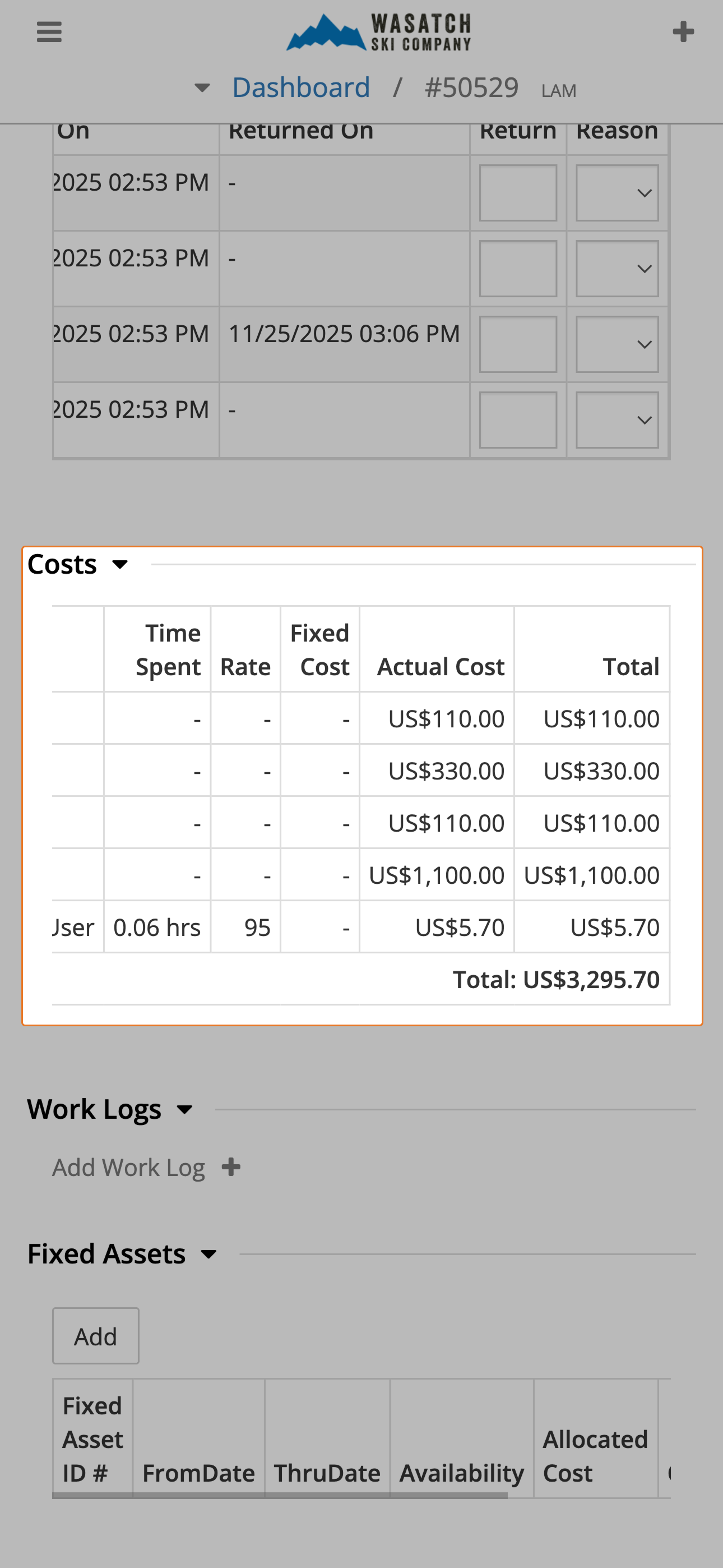The width and height of the screenshot is (723, 1568).
Task: Click the US$3,295.70 total cost value
Action: click(x=591, y=979)
